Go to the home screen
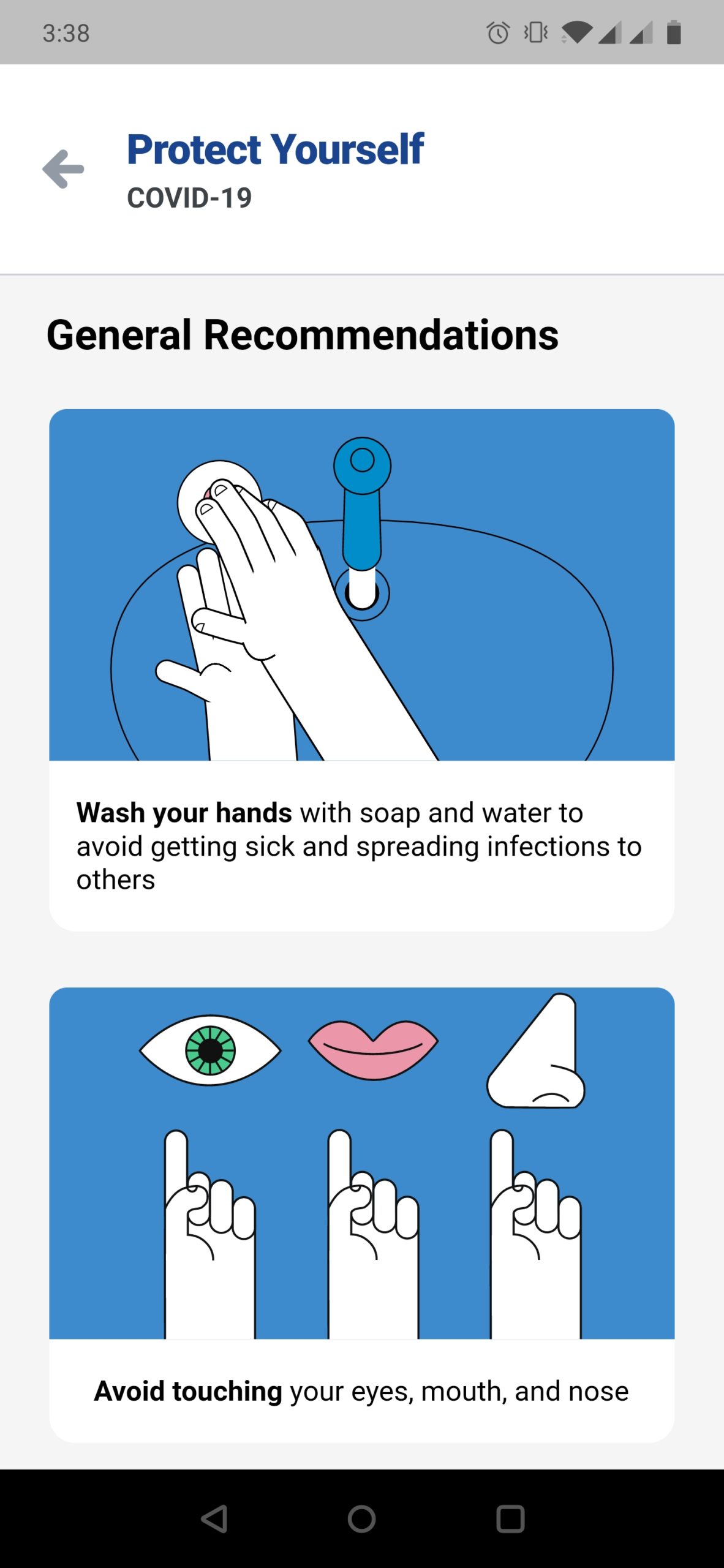Viewport: 724px width, 1568px height. pyautogui.click(x=361, y=1519)
